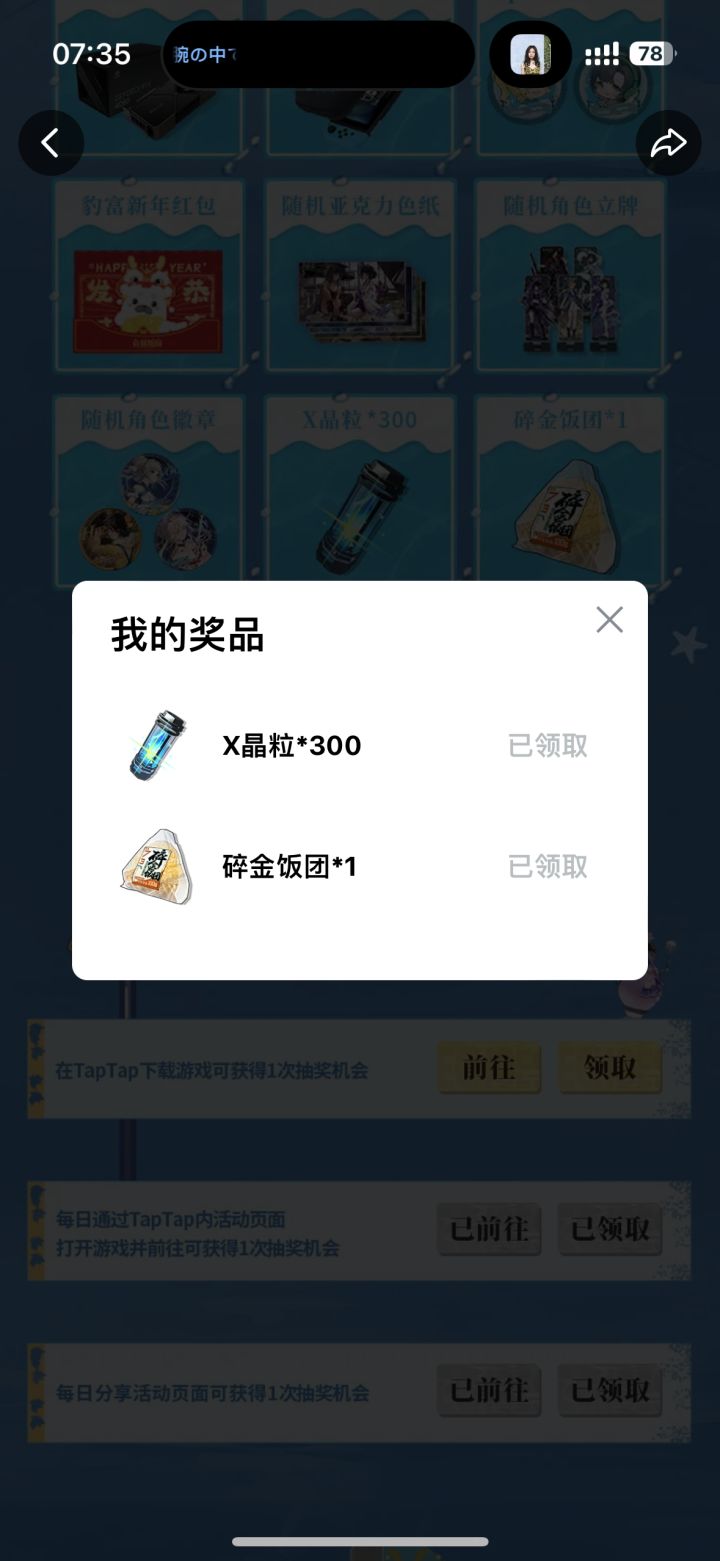Close the 我的奖品 prize dialog
The image size is (720, 1561).
coord(609,619)
